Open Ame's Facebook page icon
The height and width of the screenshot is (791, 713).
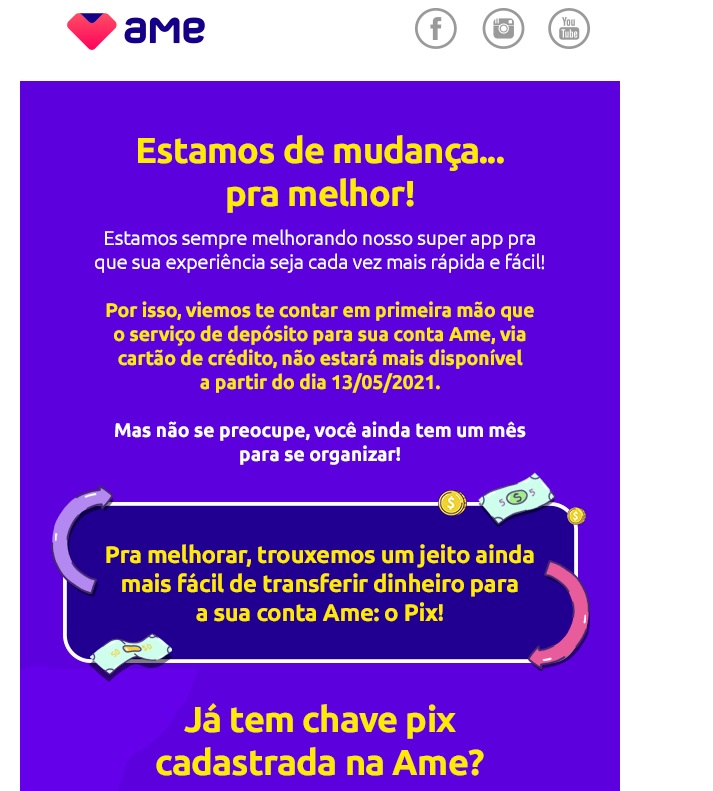click(435, 28)
